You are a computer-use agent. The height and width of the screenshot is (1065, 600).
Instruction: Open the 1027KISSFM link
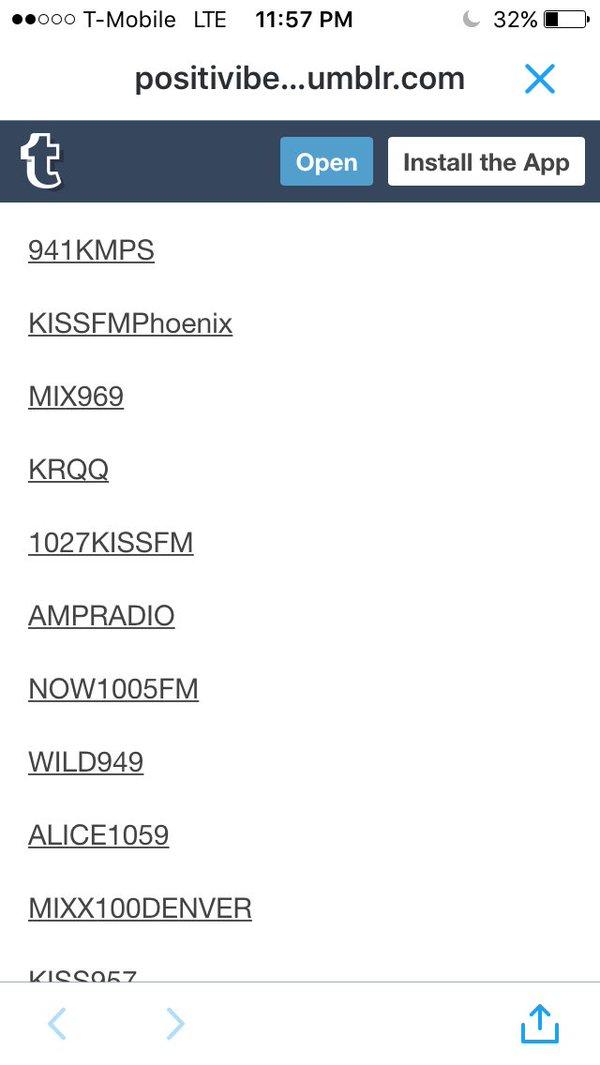pos(110,543)
